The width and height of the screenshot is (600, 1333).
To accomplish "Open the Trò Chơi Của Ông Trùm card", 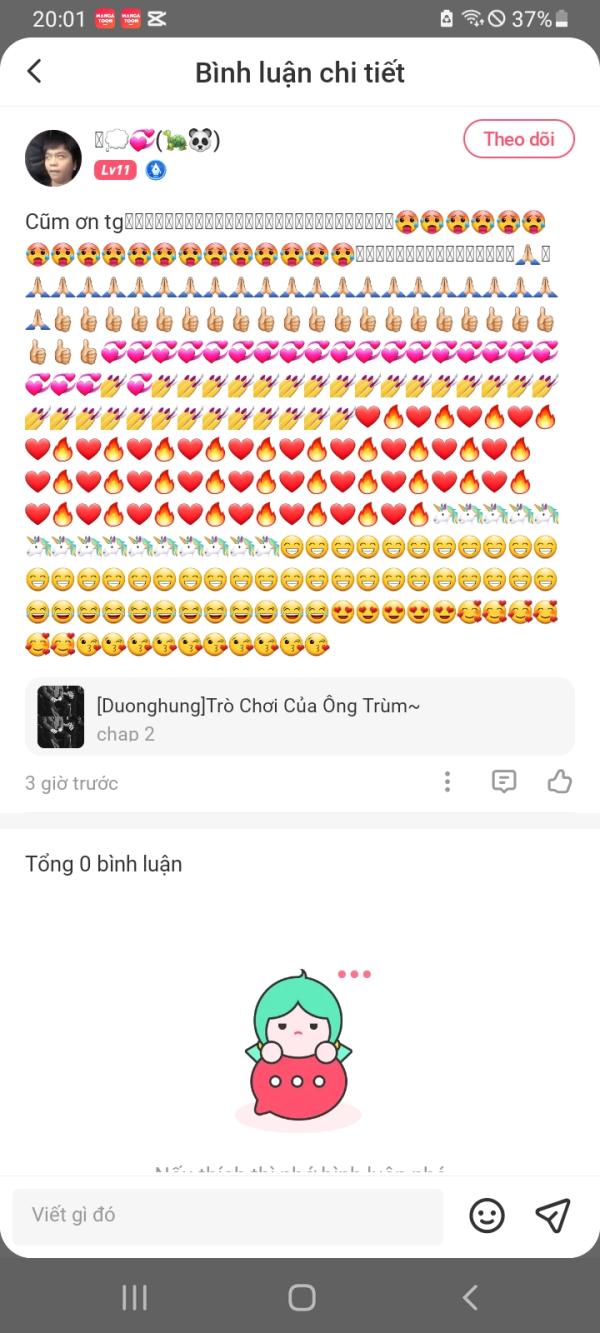I will point(300,717).
